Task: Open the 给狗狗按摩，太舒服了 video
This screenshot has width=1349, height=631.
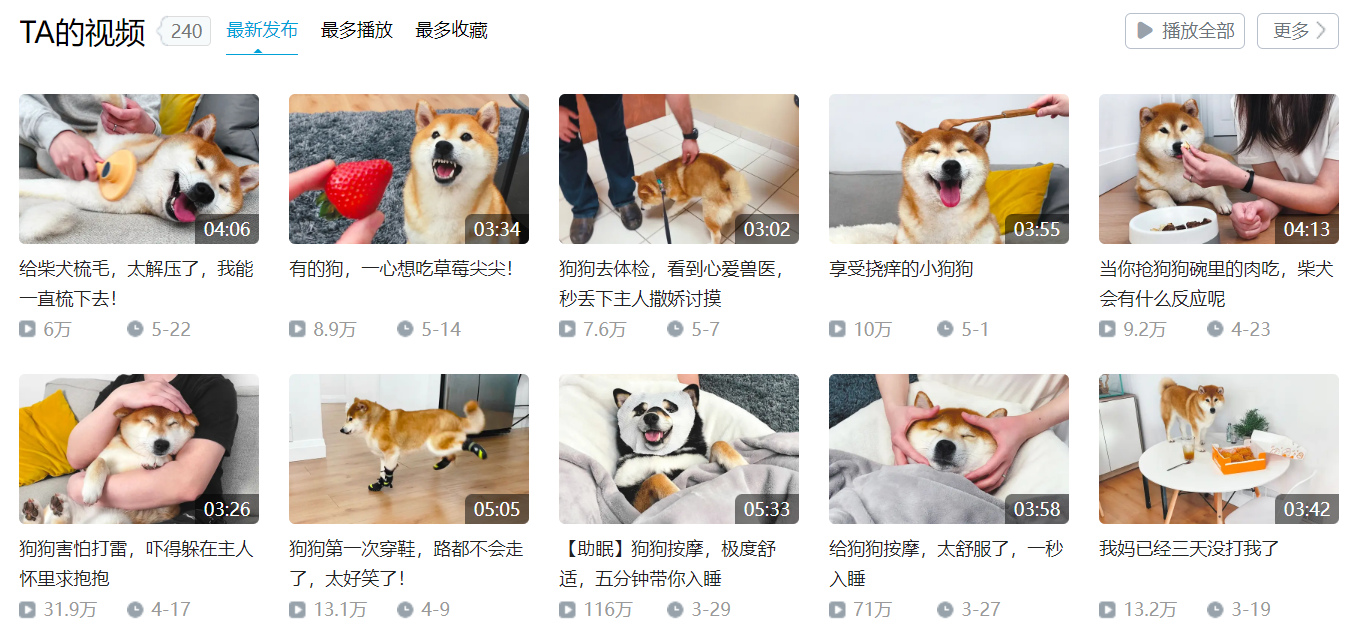Action: point(949,449)
